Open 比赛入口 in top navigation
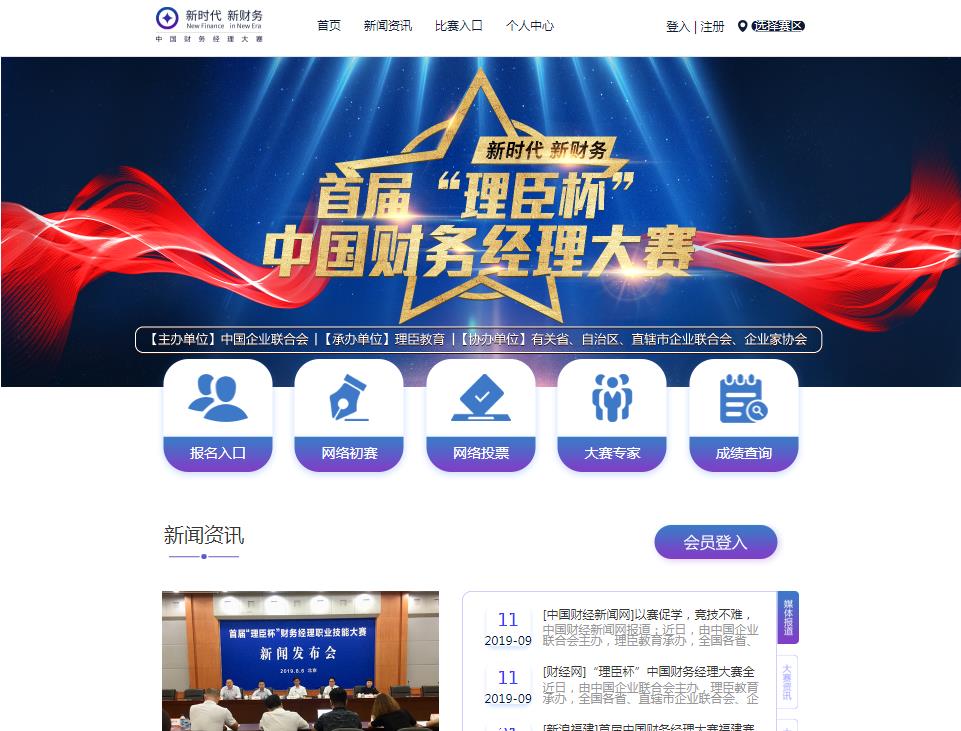Viewport: 961px width, 731px height. tap(459, 26)
